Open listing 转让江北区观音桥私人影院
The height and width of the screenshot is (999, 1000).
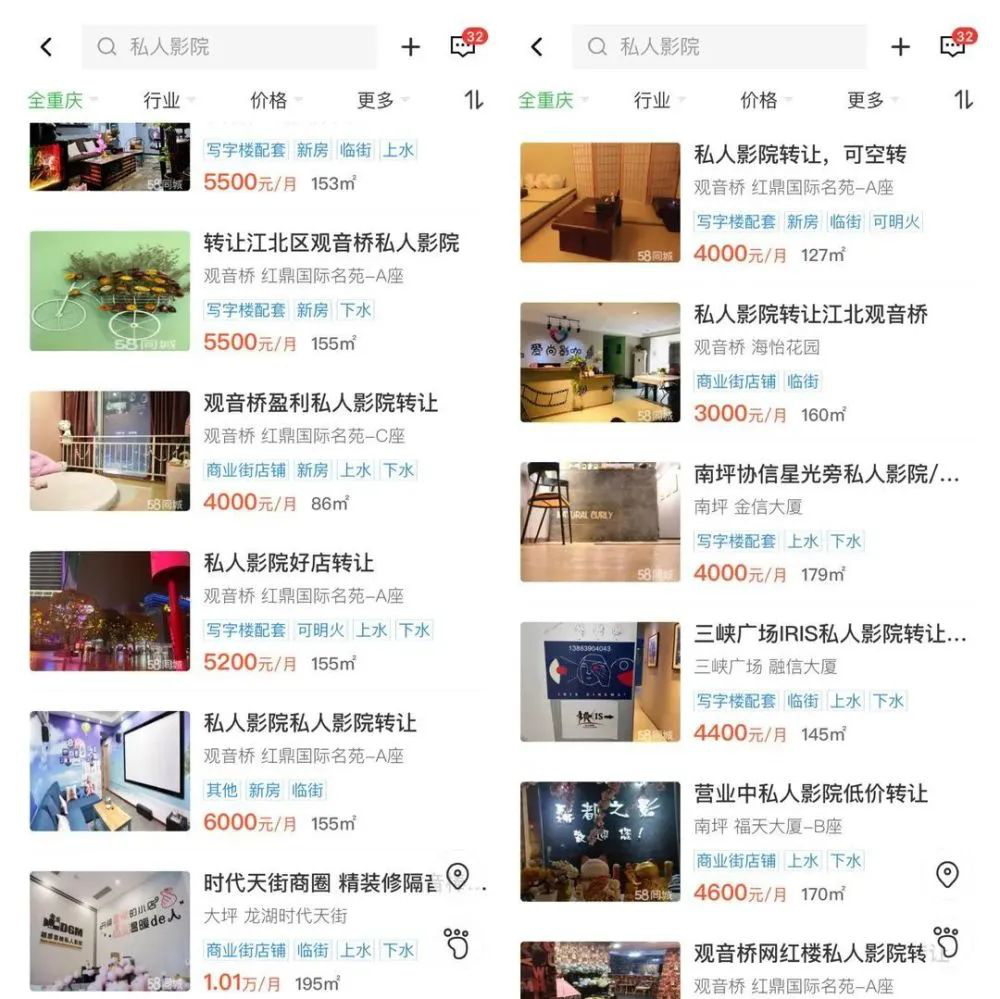[x=331, y=243]
